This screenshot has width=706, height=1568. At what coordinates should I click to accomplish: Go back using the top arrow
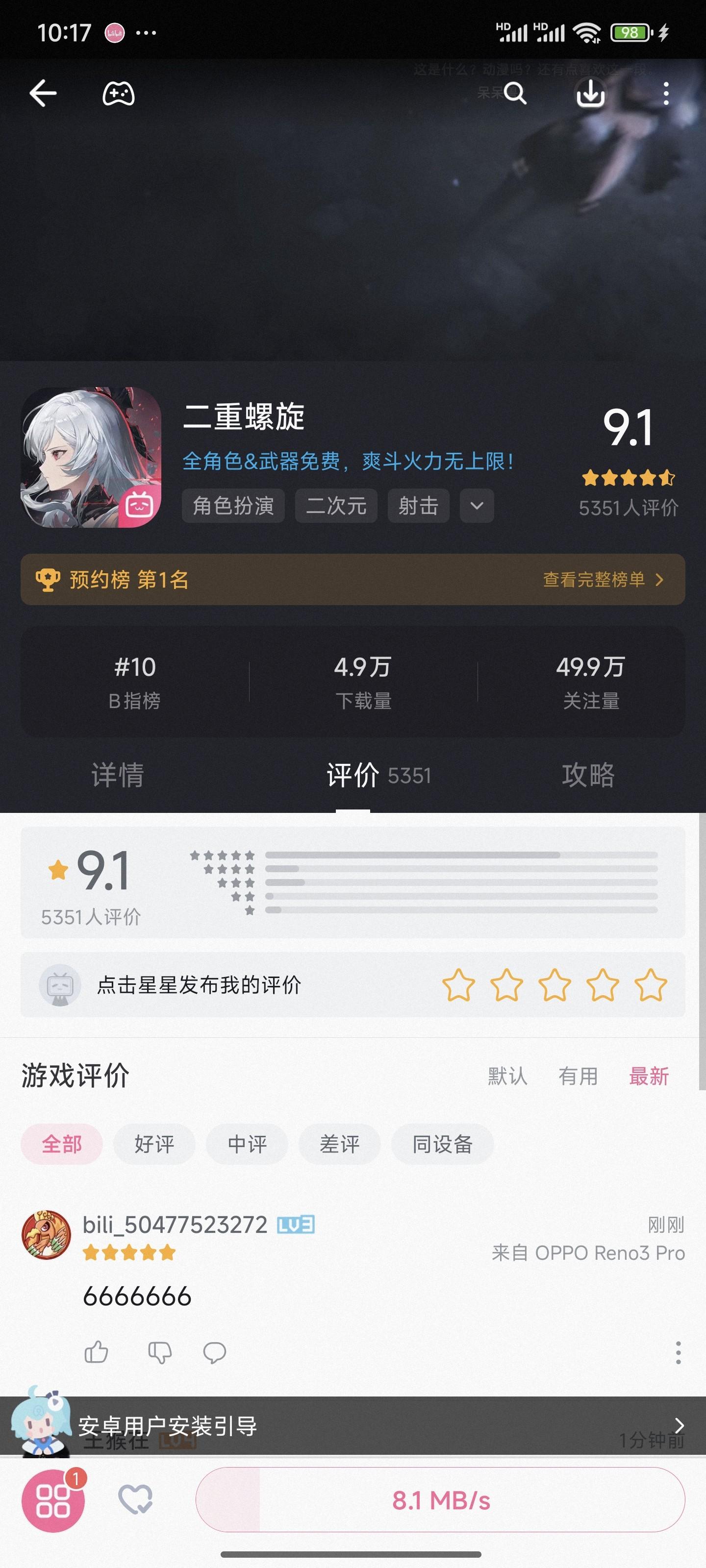pyautogui.click(x=43, y=94)
